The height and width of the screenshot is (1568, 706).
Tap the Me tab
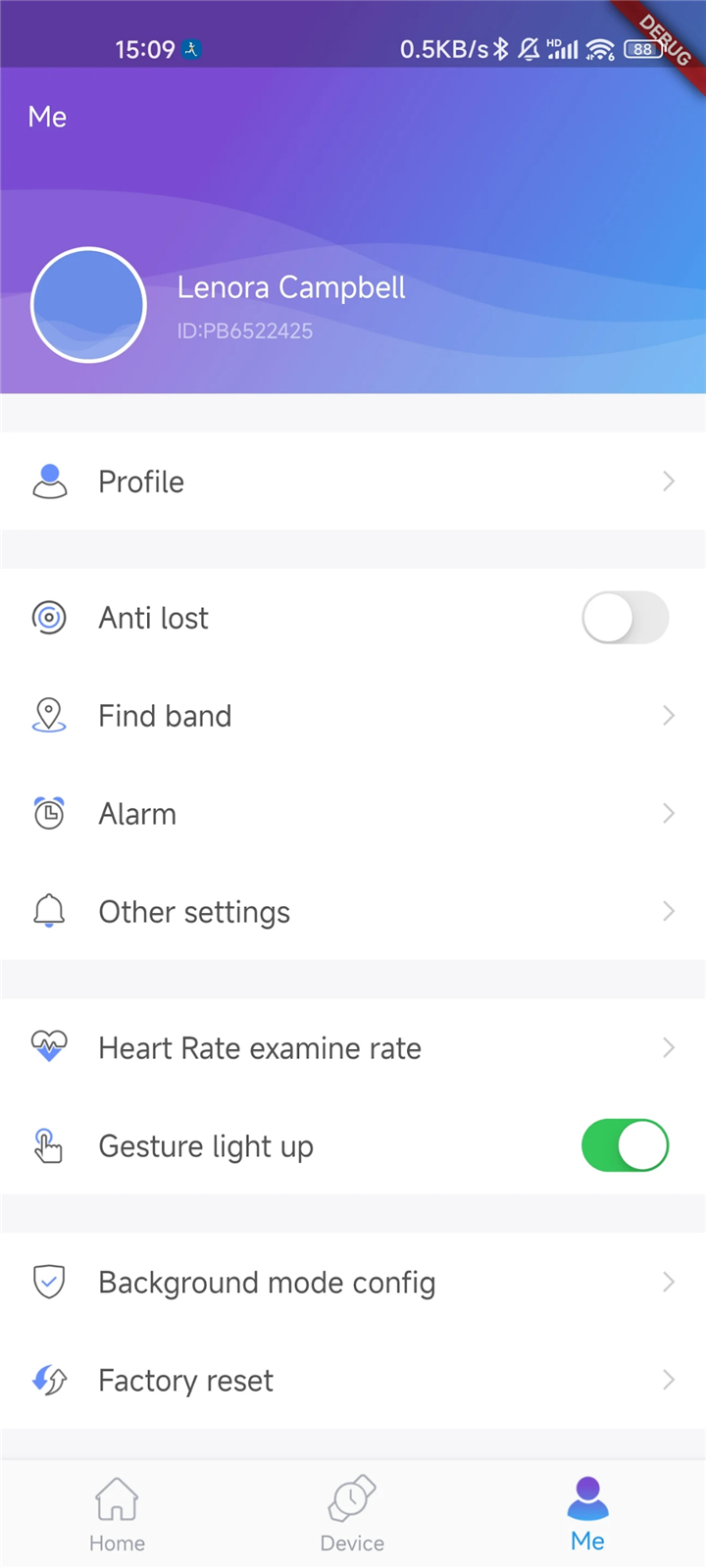587,1515
